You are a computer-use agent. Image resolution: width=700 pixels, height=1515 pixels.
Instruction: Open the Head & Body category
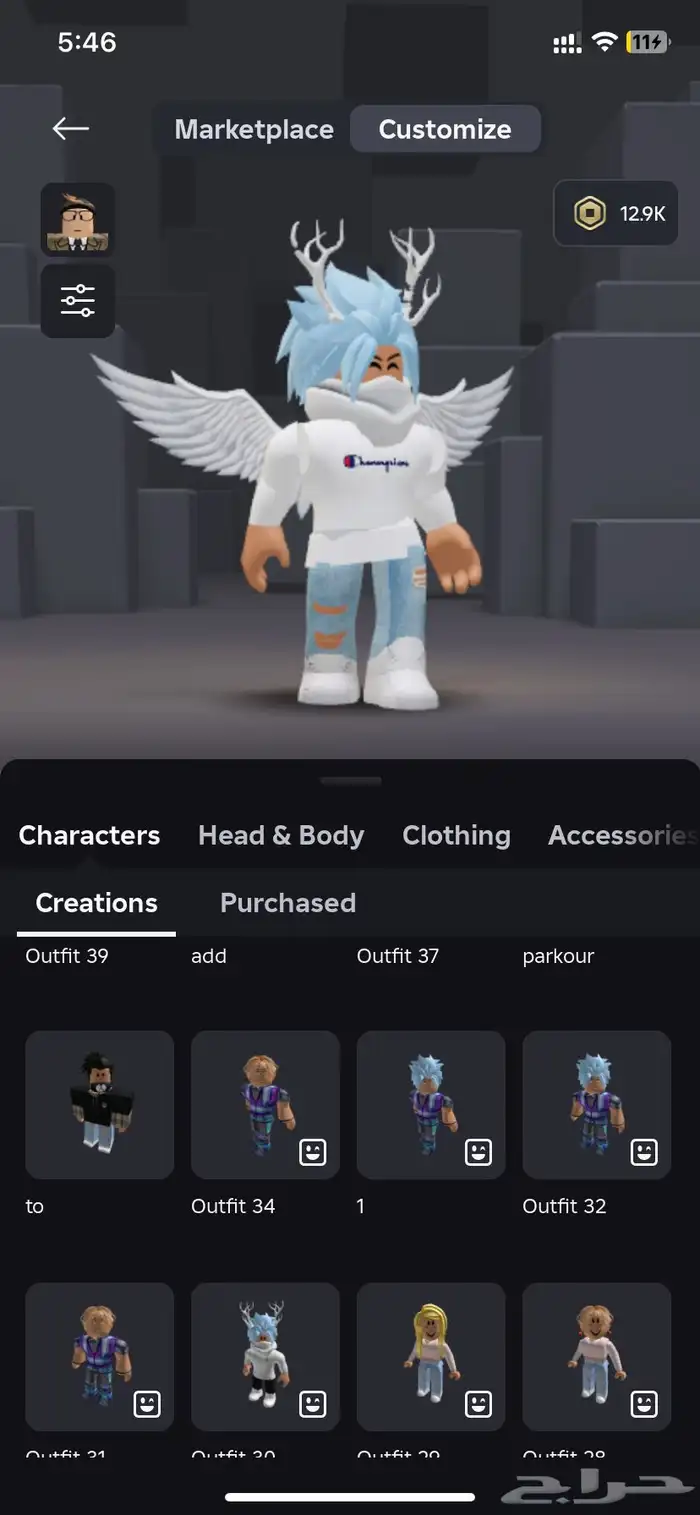tap(281, 835)
